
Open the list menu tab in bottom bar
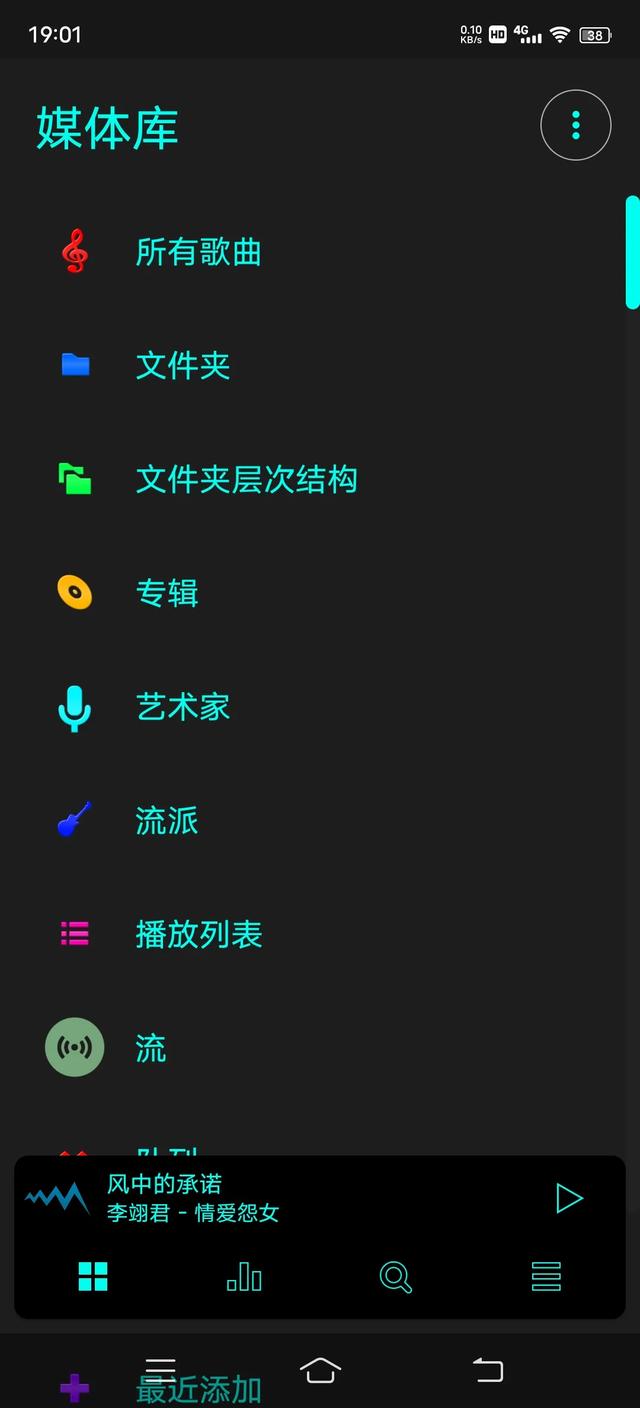tap(546, 1276)
